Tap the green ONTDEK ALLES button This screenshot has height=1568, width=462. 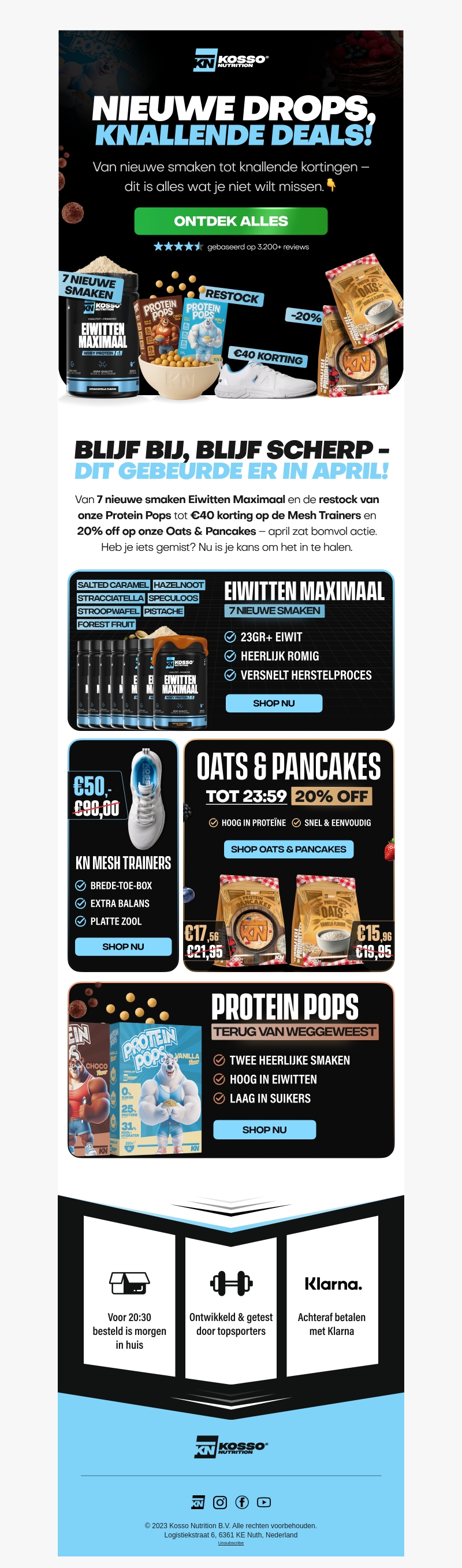tap(230, 221)
